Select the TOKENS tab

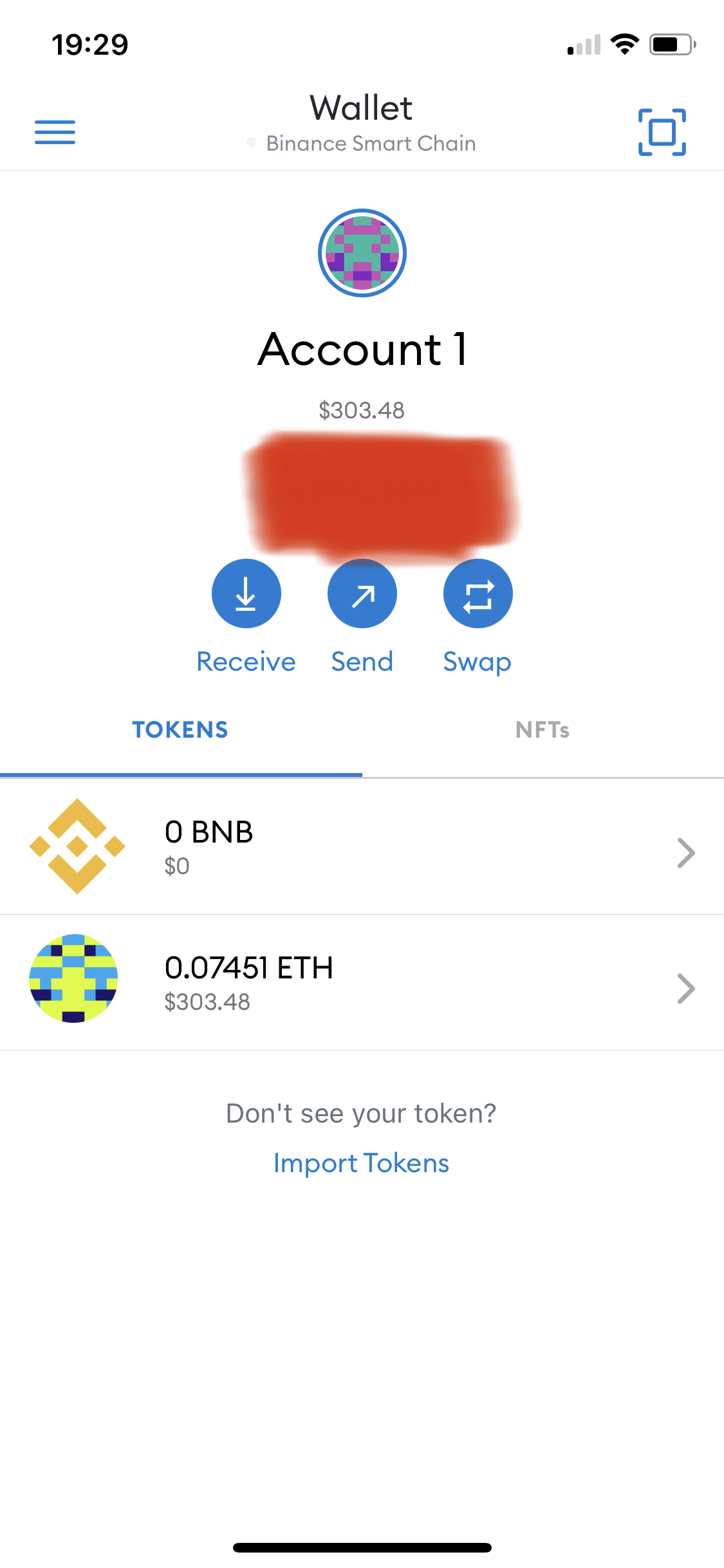tap(180, 730)
